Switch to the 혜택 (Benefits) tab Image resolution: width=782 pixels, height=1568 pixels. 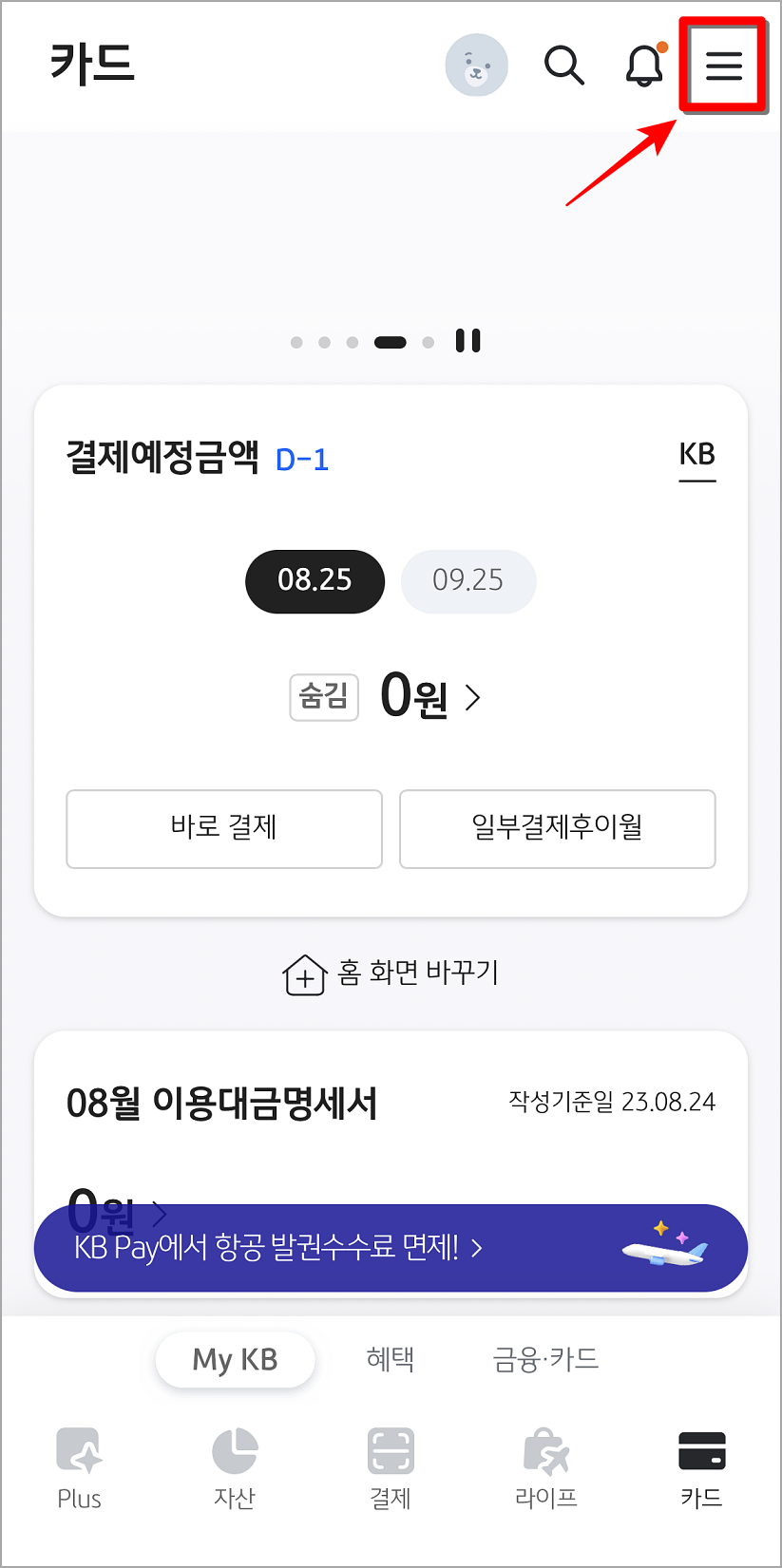point(391,1359)
